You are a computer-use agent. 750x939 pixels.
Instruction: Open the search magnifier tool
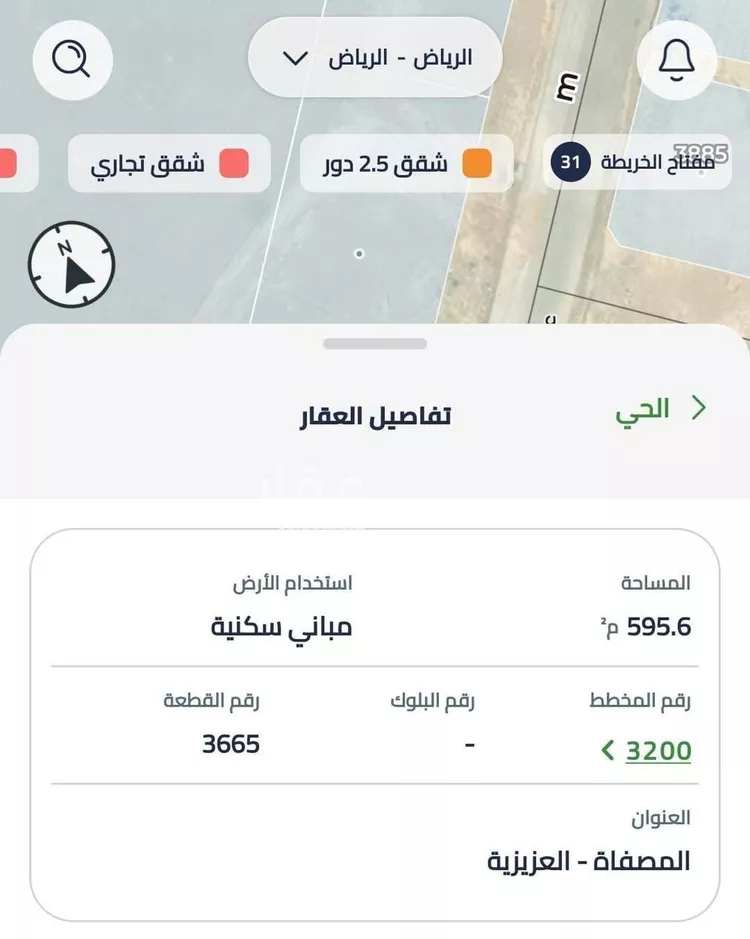pos(71,59)
